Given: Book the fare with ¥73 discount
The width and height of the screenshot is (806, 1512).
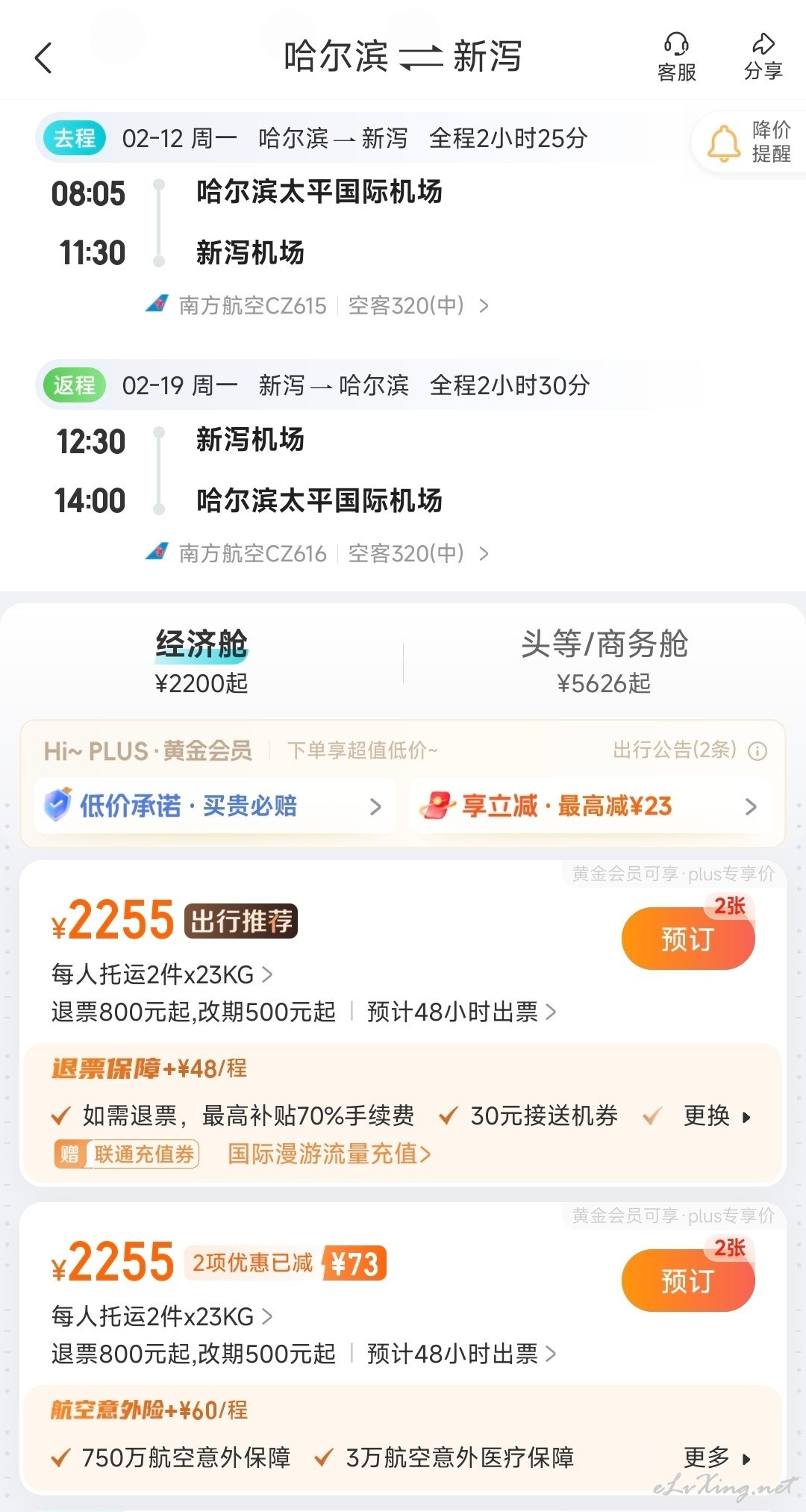Looking at the screenshot, I should 687,1281.
